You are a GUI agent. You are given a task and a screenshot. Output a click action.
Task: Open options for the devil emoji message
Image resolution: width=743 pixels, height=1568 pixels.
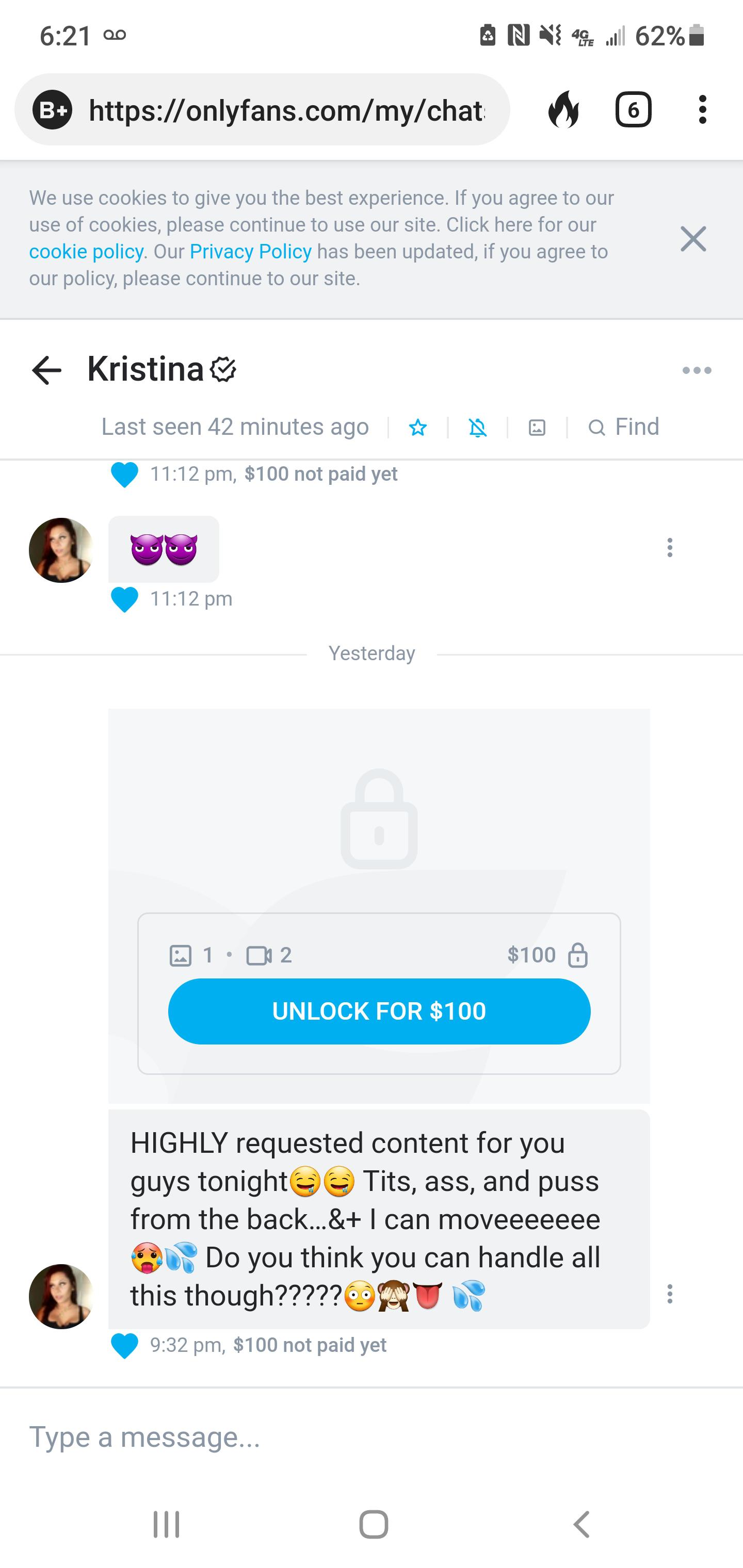pyautogui.click(x=670, y=547)
